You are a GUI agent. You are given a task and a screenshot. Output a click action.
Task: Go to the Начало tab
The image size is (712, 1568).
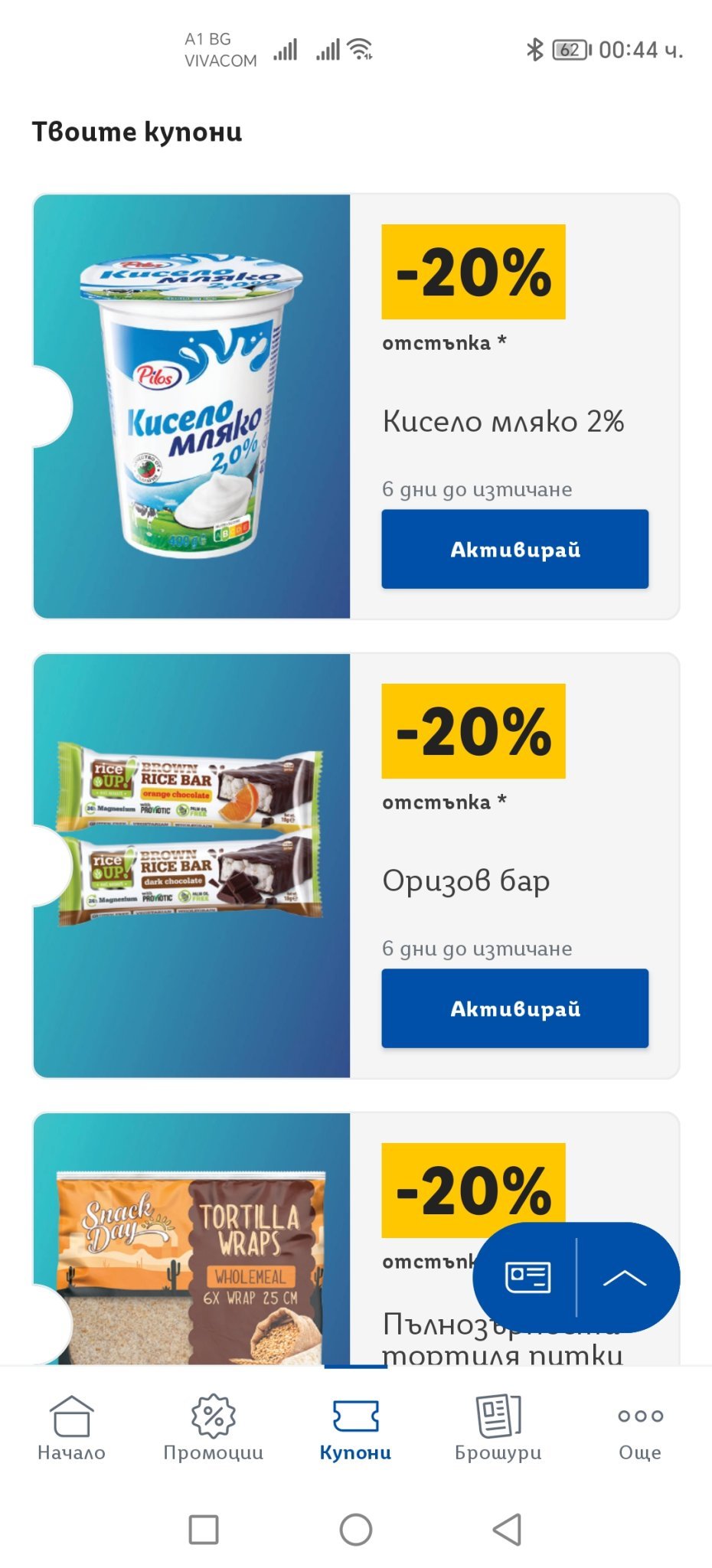coord(71,1428)
